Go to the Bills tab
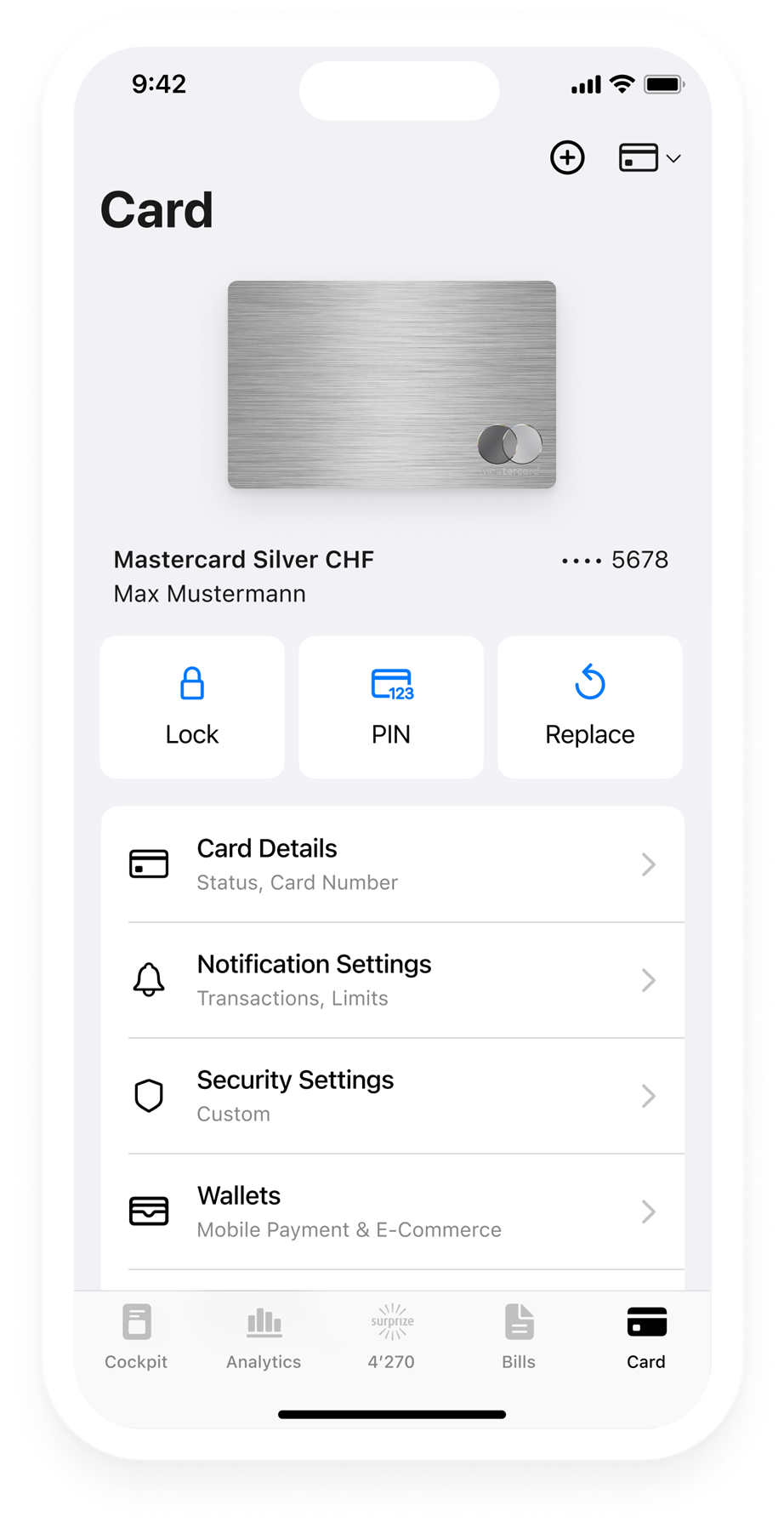The width and height of the screenshot is (784, 1528). pos(519,1337)
